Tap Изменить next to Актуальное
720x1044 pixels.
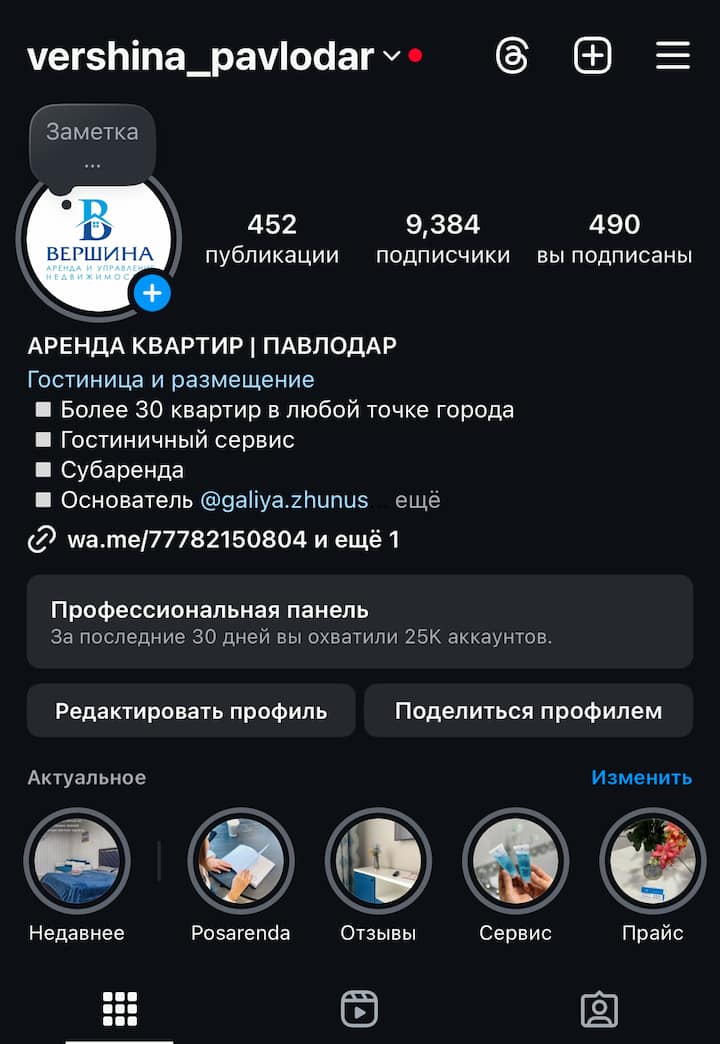pyautogui.click(x=641, y=777)
